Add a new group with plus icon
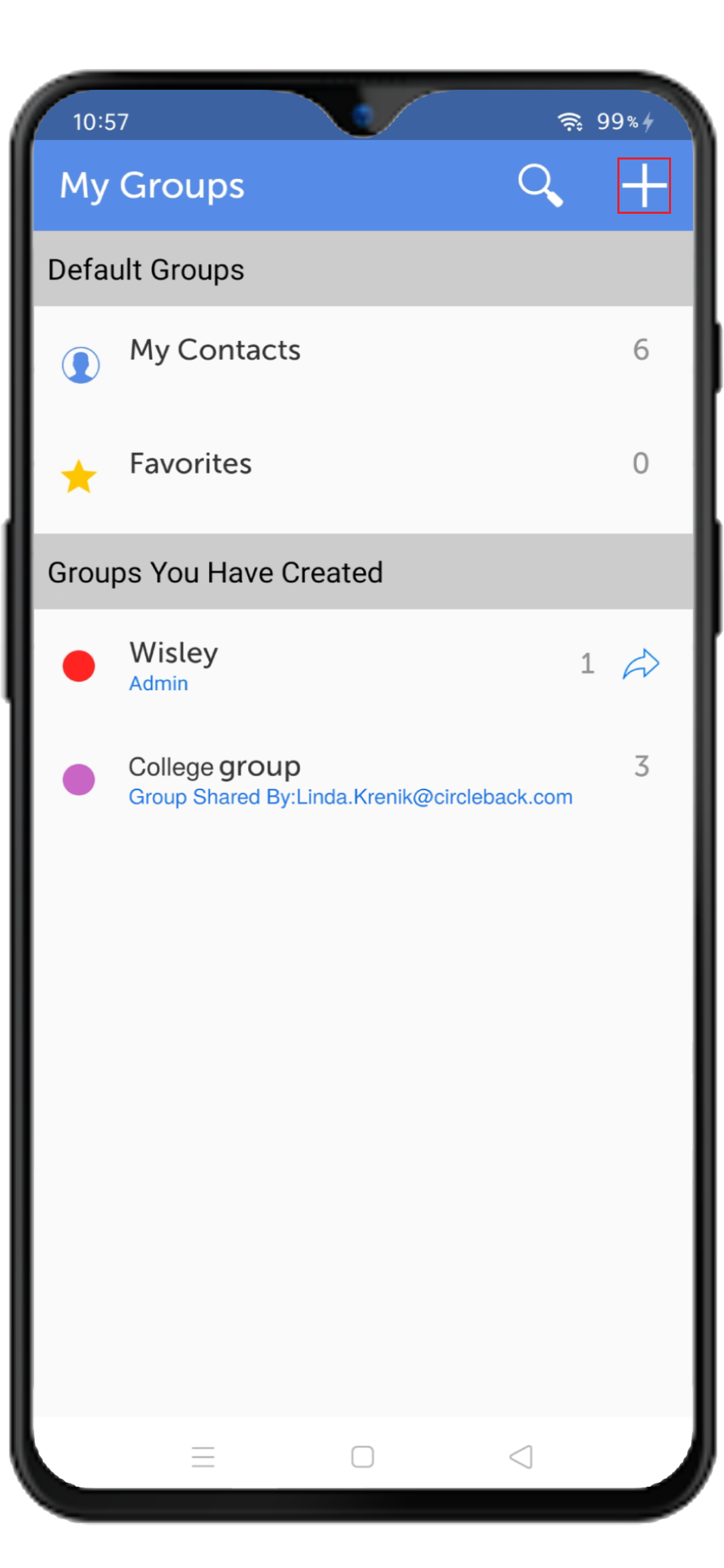724x1568 pixels. 644,186
